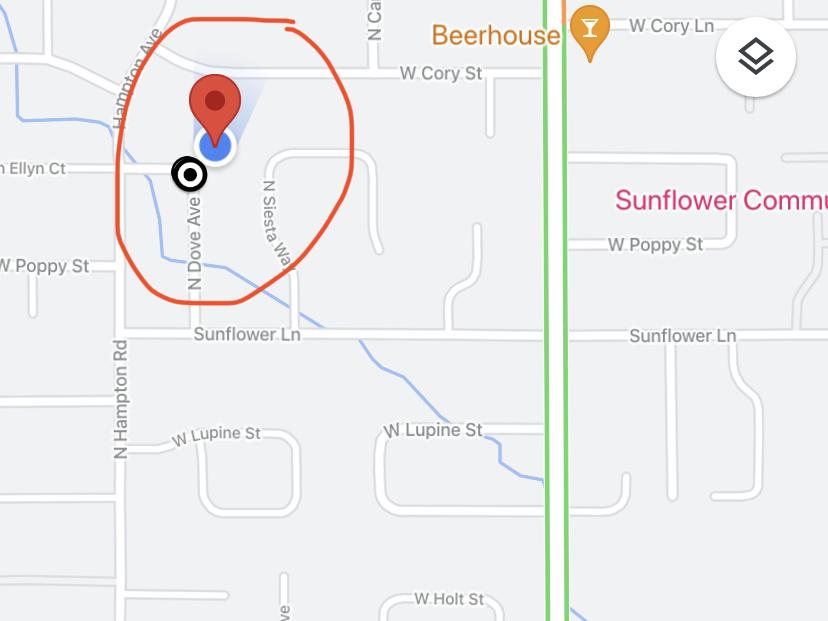Image resolution: width=828 pixels, height=621 pixels.
Task: Open the Sunflower Community place label
Action: coord(720,199)
